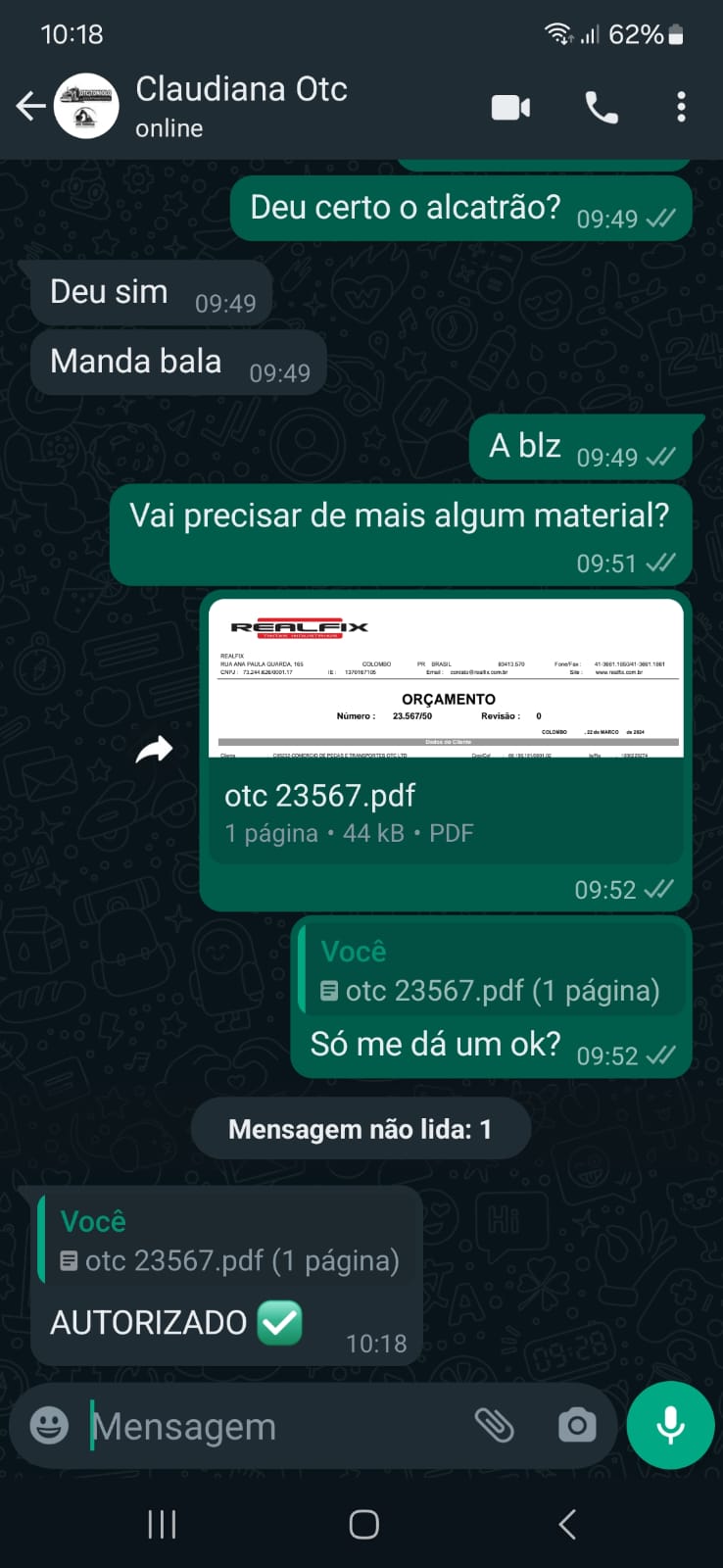Tap quoted PDF in the AUTORIZADO message
Viewport: 723px width, 1568px height.
pyautogui.click(x=230, y=1242)
